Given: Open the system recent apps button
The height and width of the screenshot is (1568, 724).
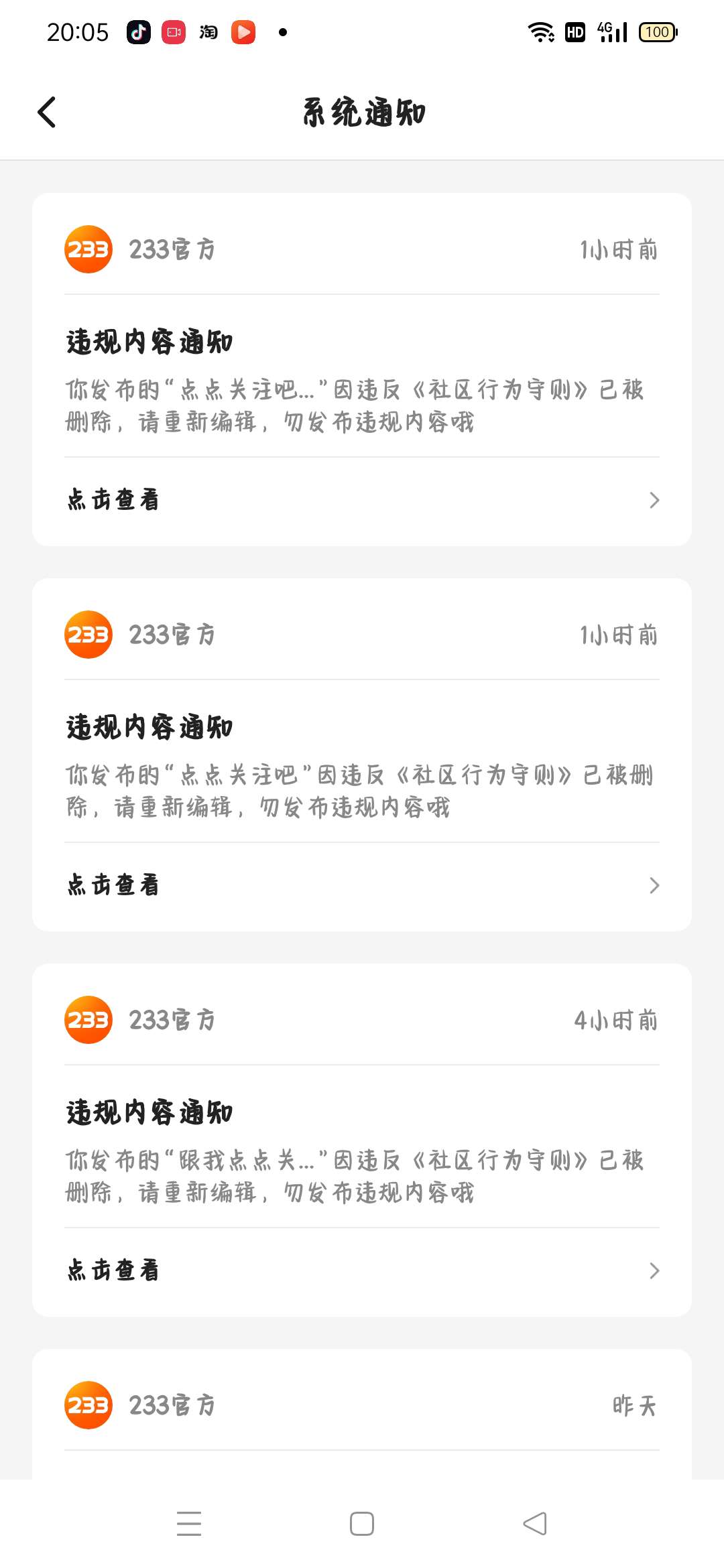Looking at the screenshot, I should click(x=189, y=1523).
